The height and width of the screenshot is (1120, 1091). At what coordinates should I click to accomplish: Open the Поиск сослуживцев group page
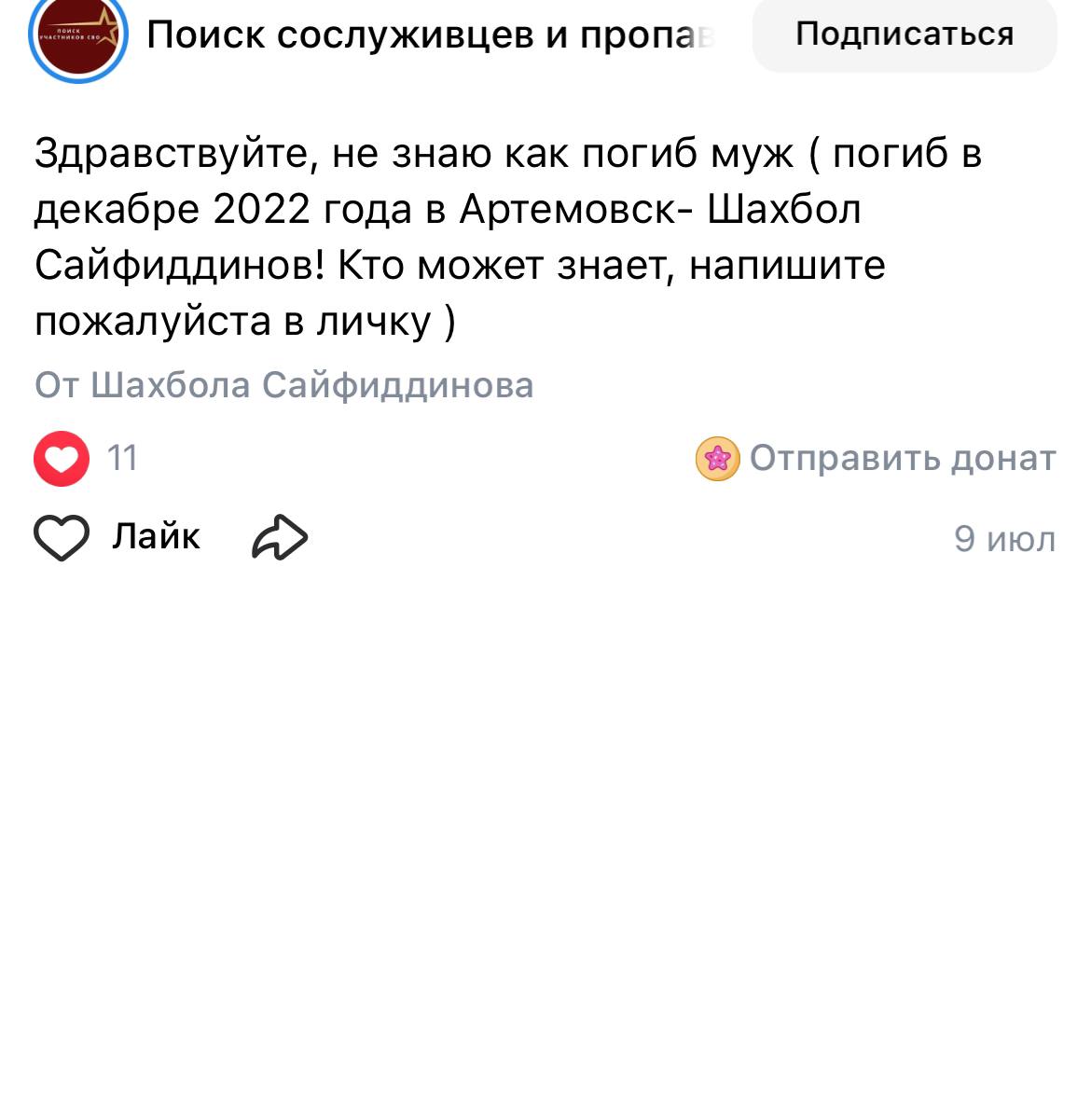coord(431,35)
